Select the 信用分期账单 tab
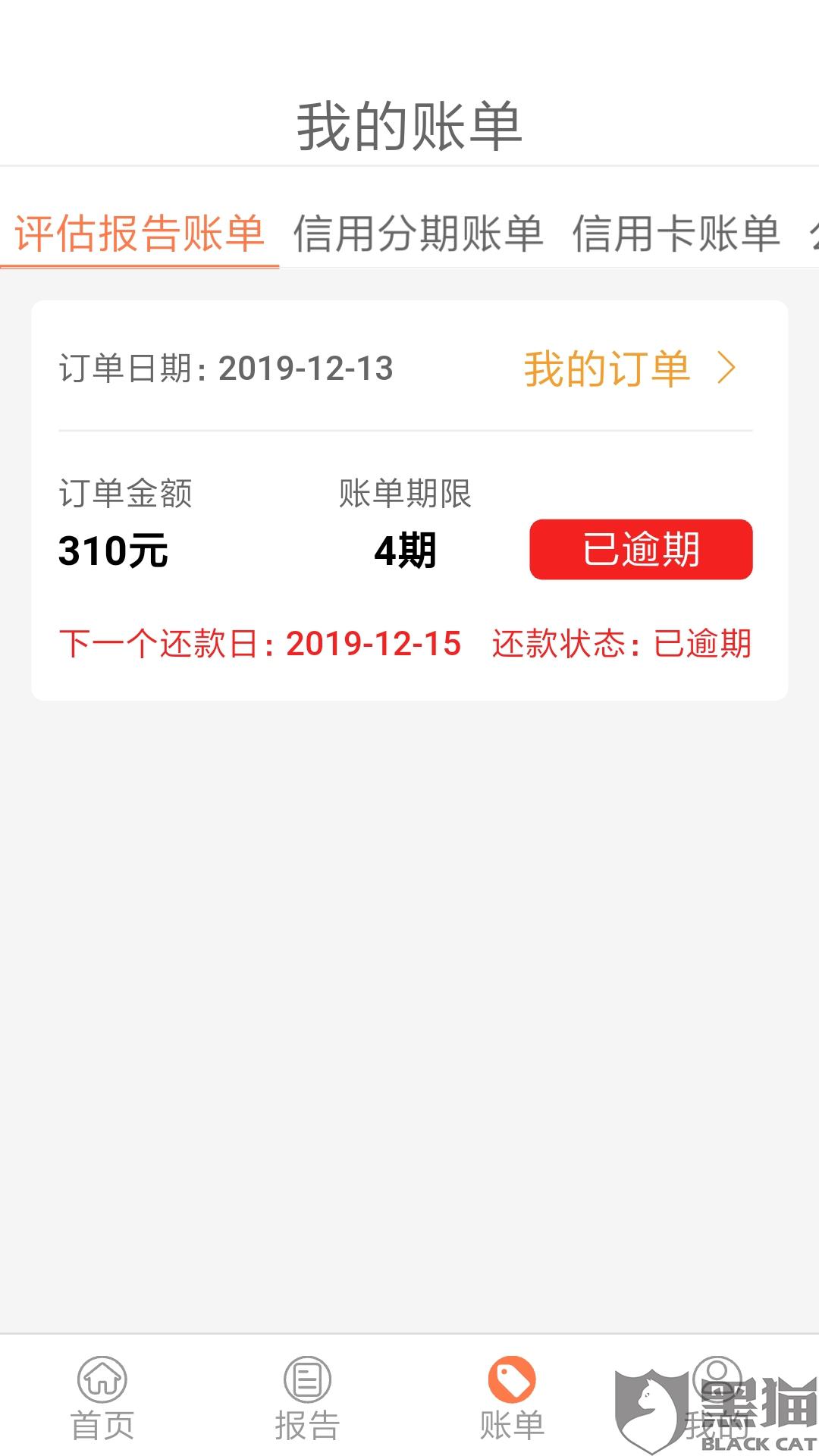The width and height of the screenshot is (819, 1456). 418,233
